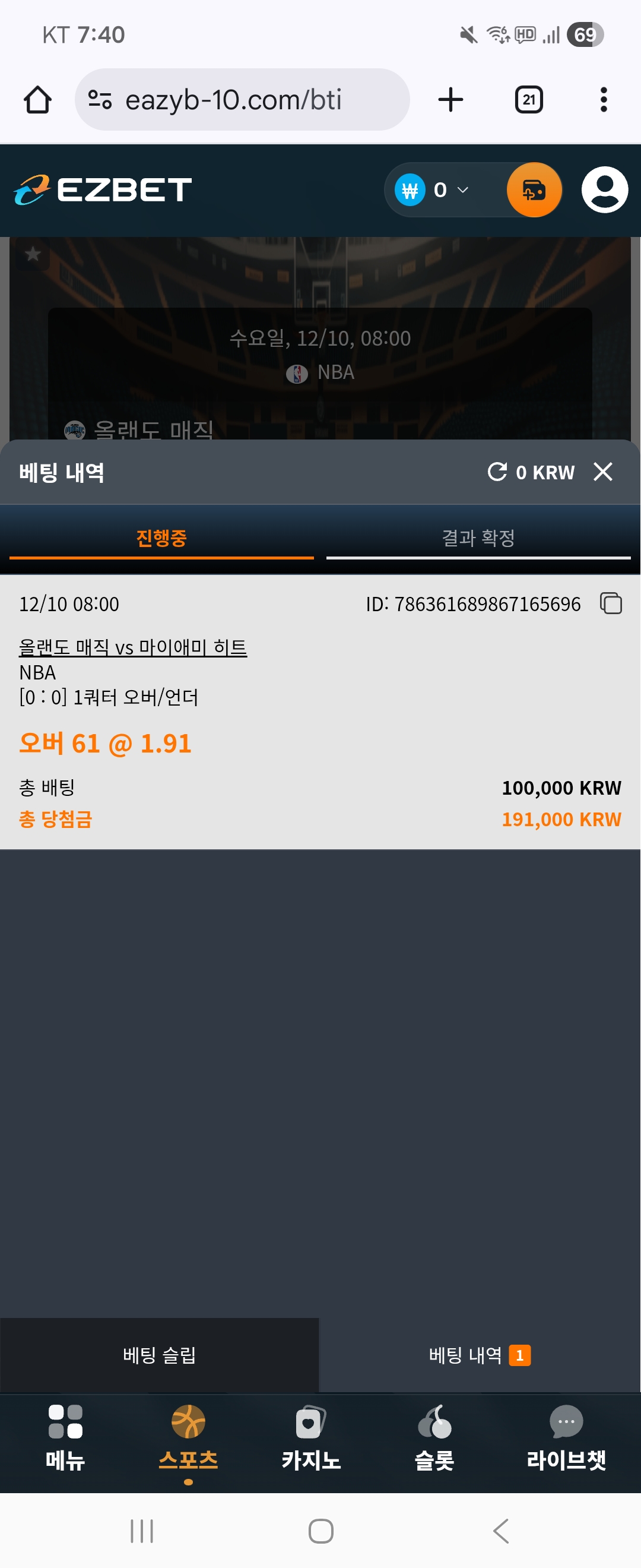Open the 슬롯 section
Viewport: 641px width, 1568px height.
(434, 1436)
